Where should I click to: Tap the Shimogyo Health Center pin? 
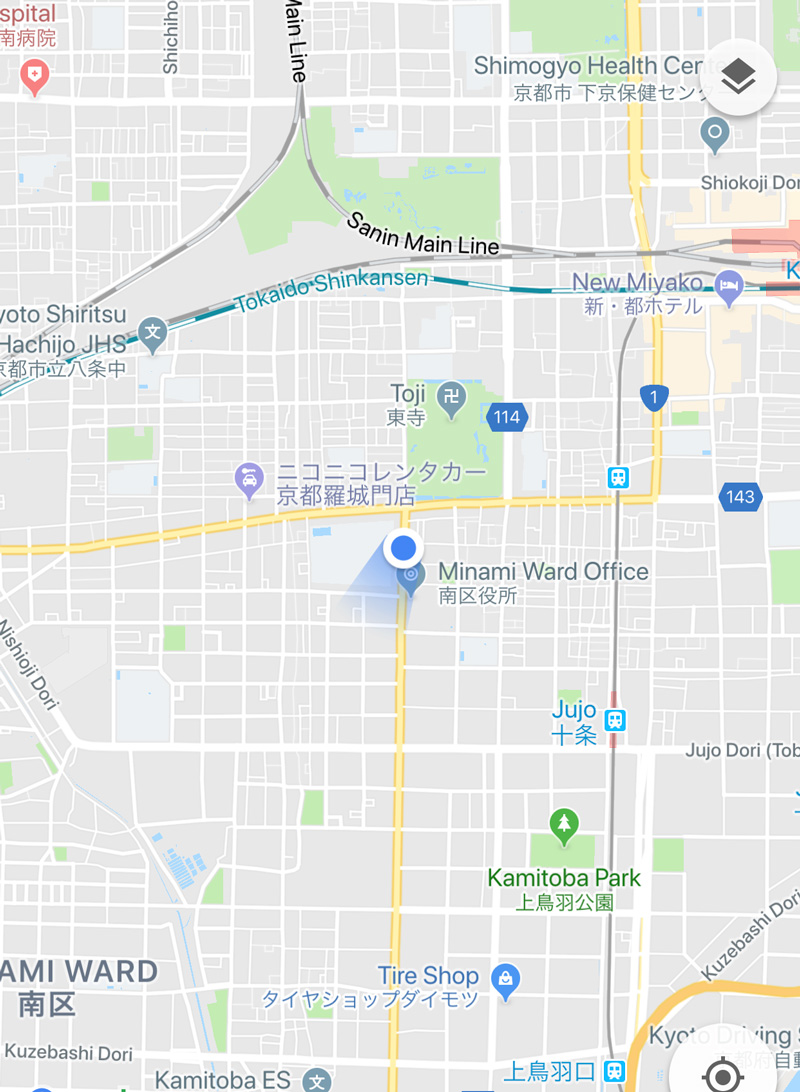point(714,133)
